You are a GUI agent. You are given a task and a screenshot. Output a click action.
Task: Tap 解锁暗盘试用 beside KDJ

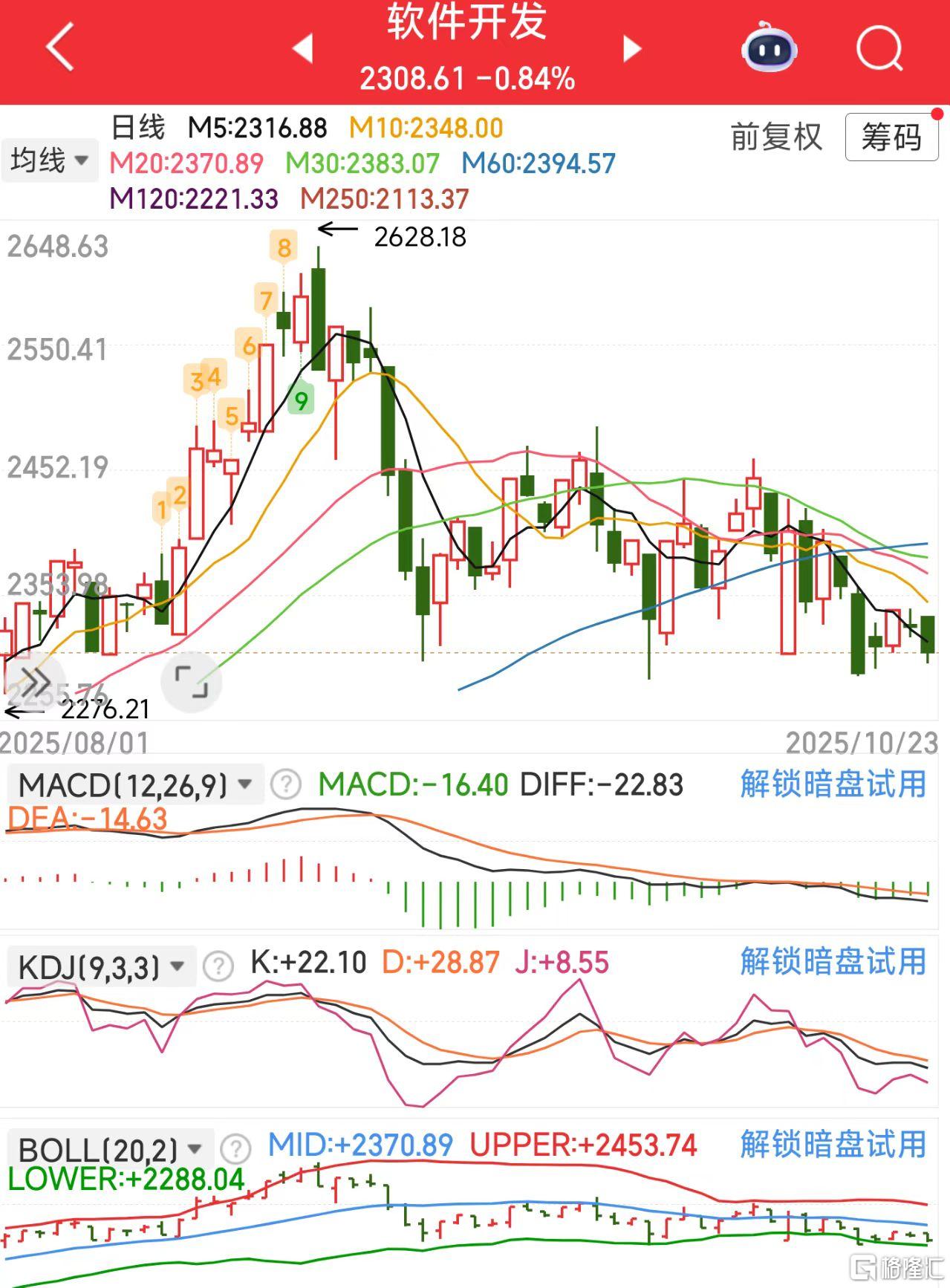tap(833, 962)
